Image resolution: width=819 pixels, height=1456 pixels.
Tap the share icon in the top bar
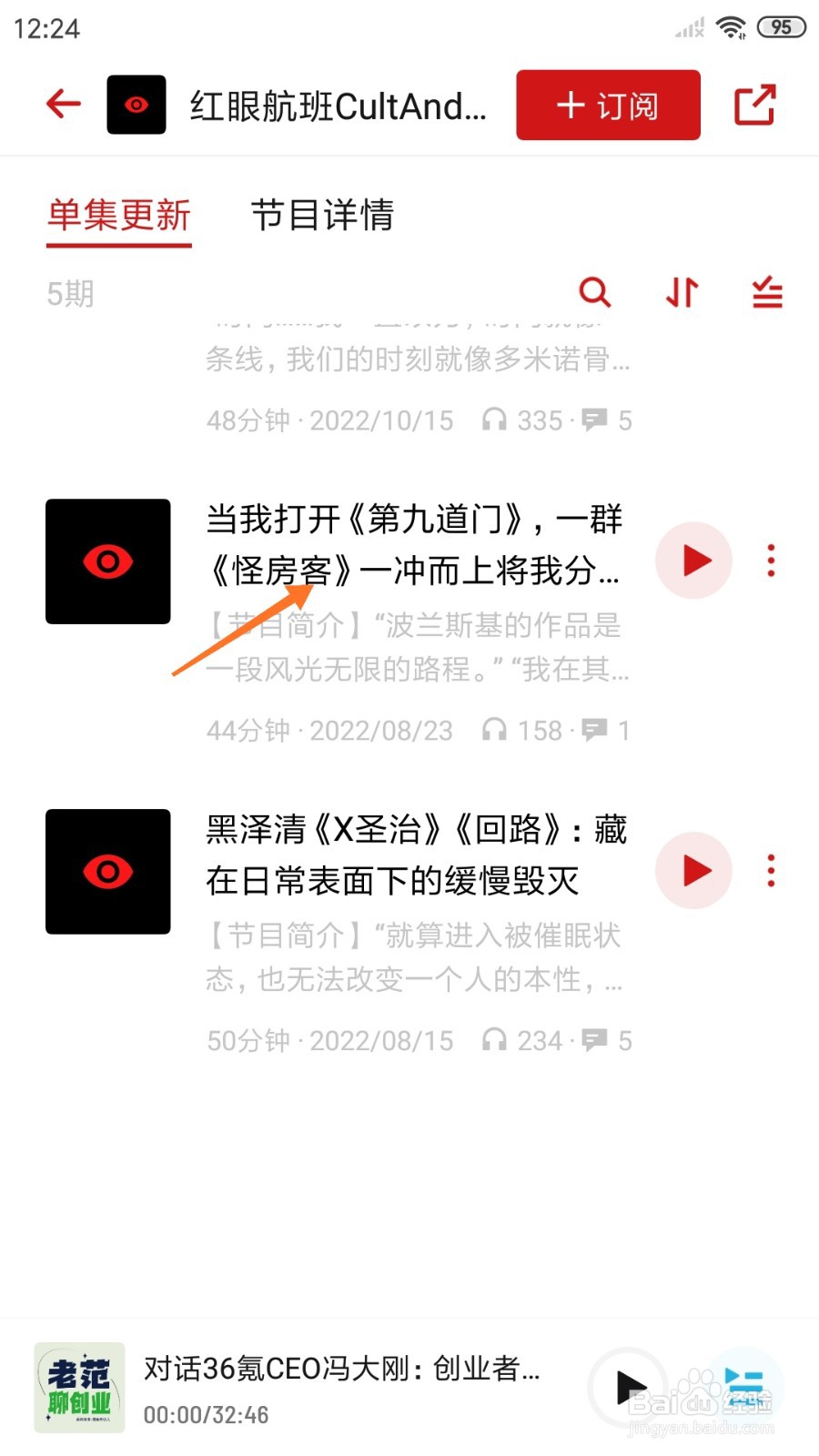(x=756, y=104)
